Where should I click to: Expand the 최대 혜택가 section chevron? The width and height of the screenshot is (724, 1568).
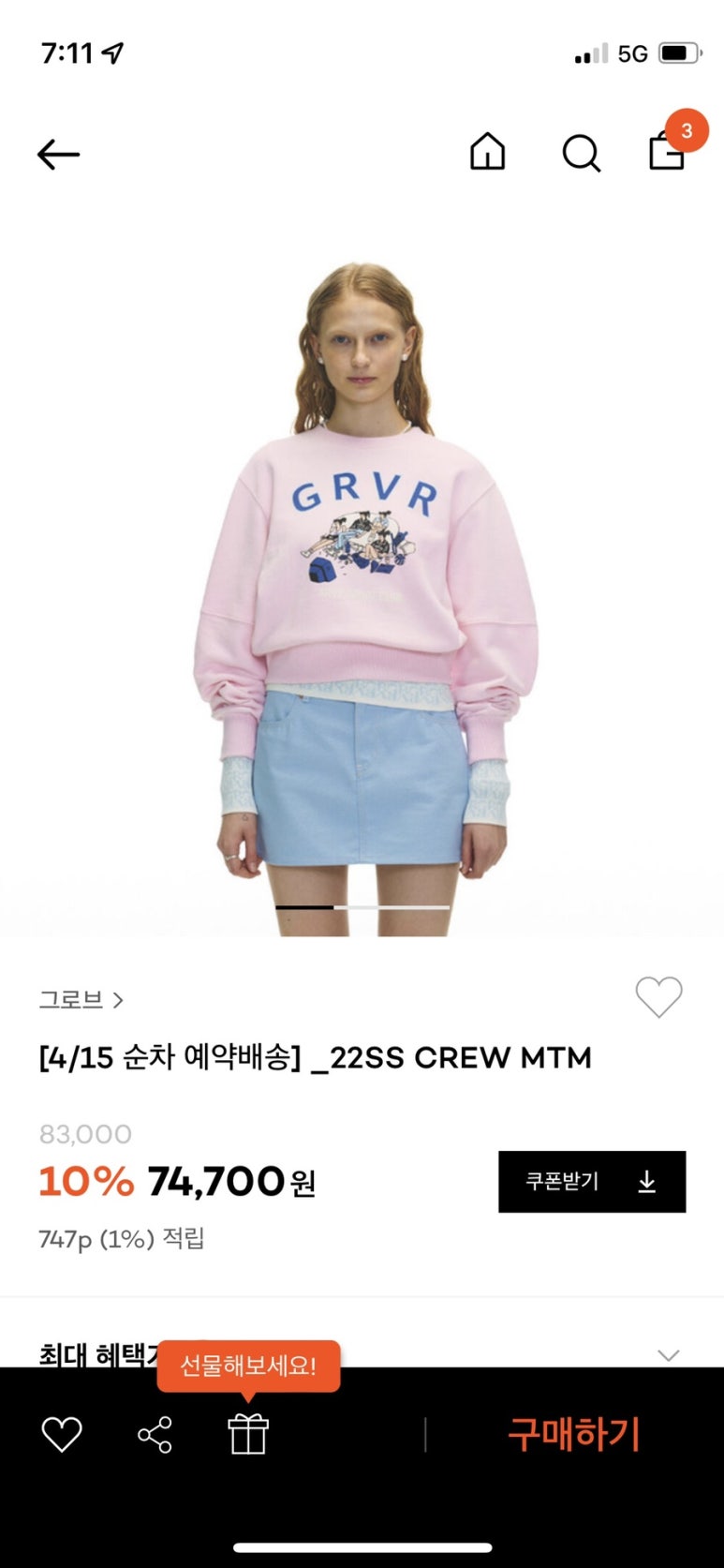click(668, 1354)
